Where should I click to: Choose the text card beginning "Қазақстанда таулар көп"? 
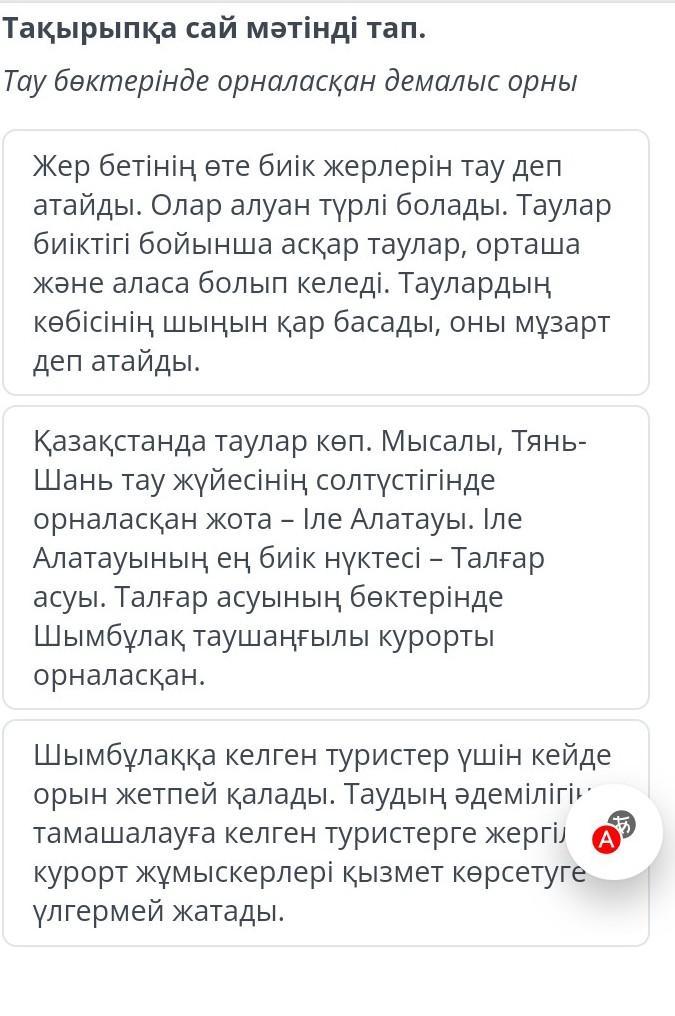[x=325, y=557]
